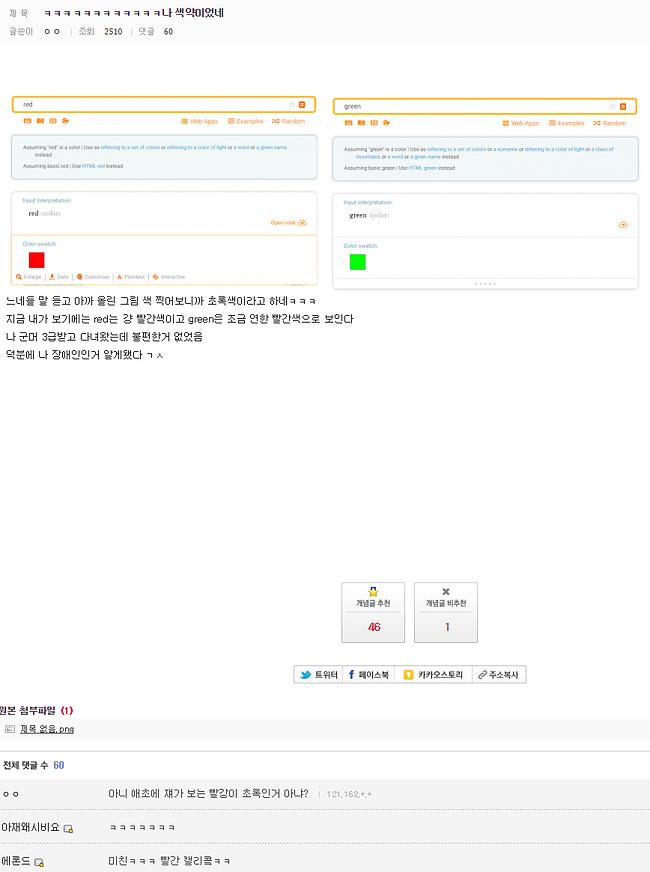Share the post via 카카오스토리
The width and height of the screenshot is (650, 872).
pos(433,675)
